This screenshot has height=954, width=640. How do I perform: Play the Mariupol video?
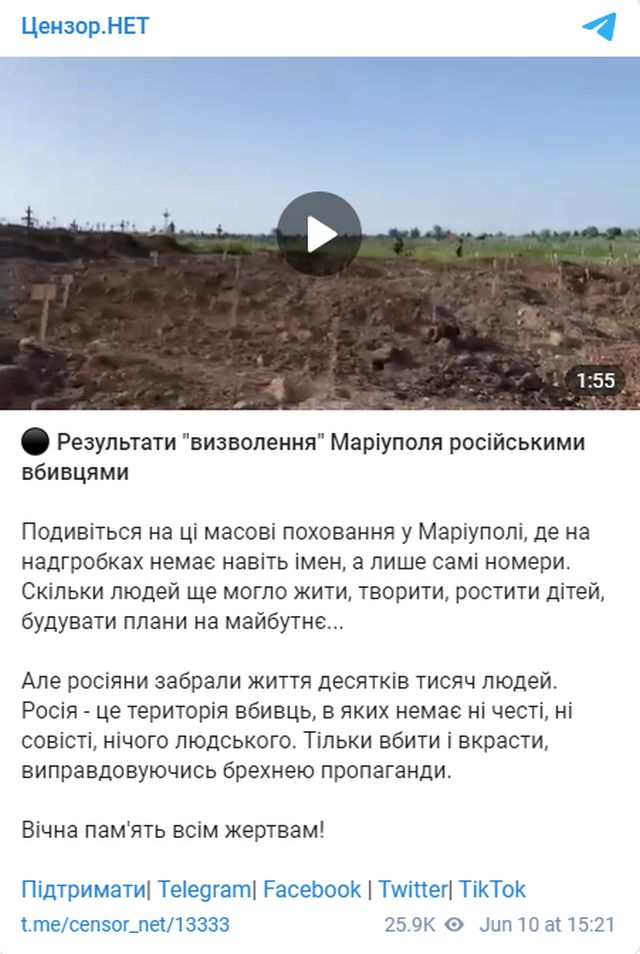[319, 234]
